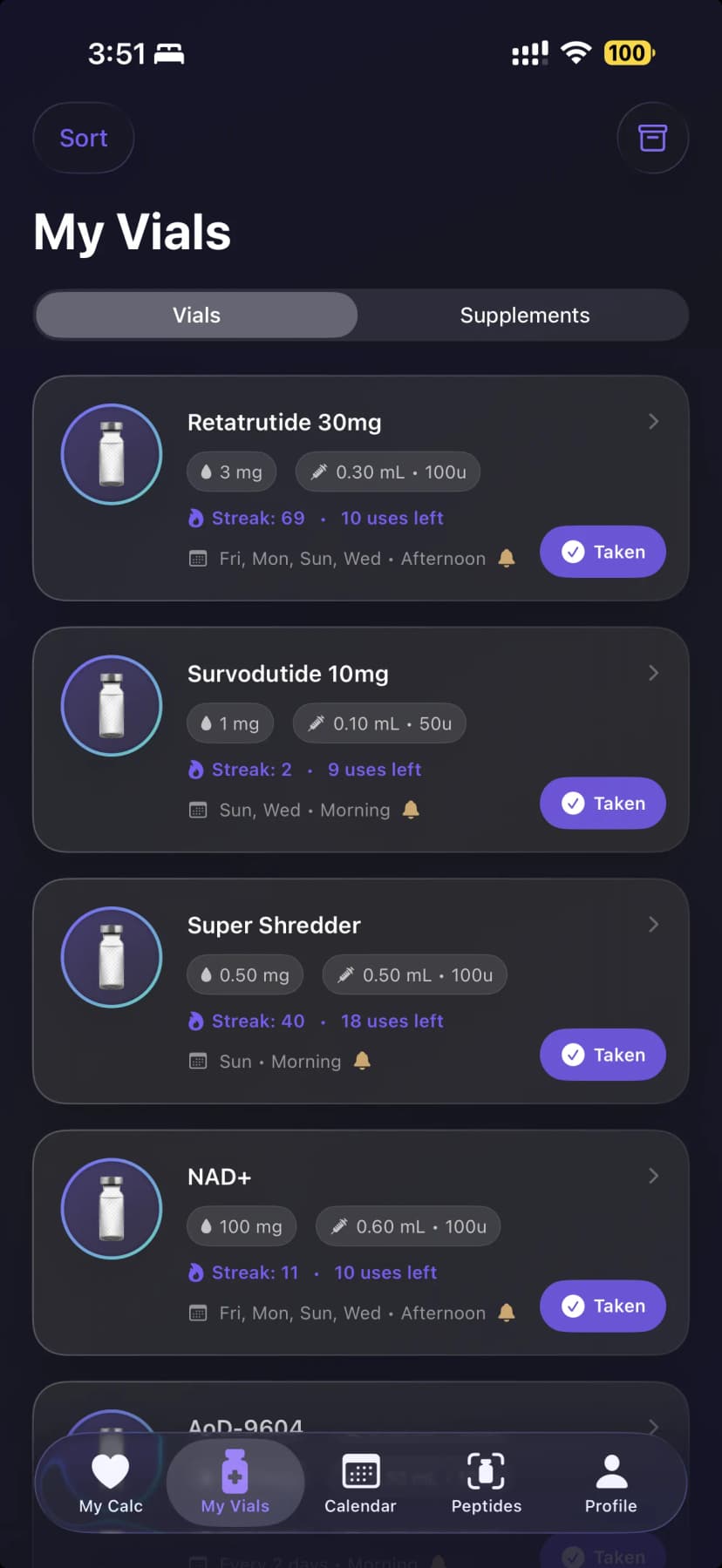Viewport: 722px width, 1568px height.
Task: Mark Survodutide as Taken
Action: [602, 803]
